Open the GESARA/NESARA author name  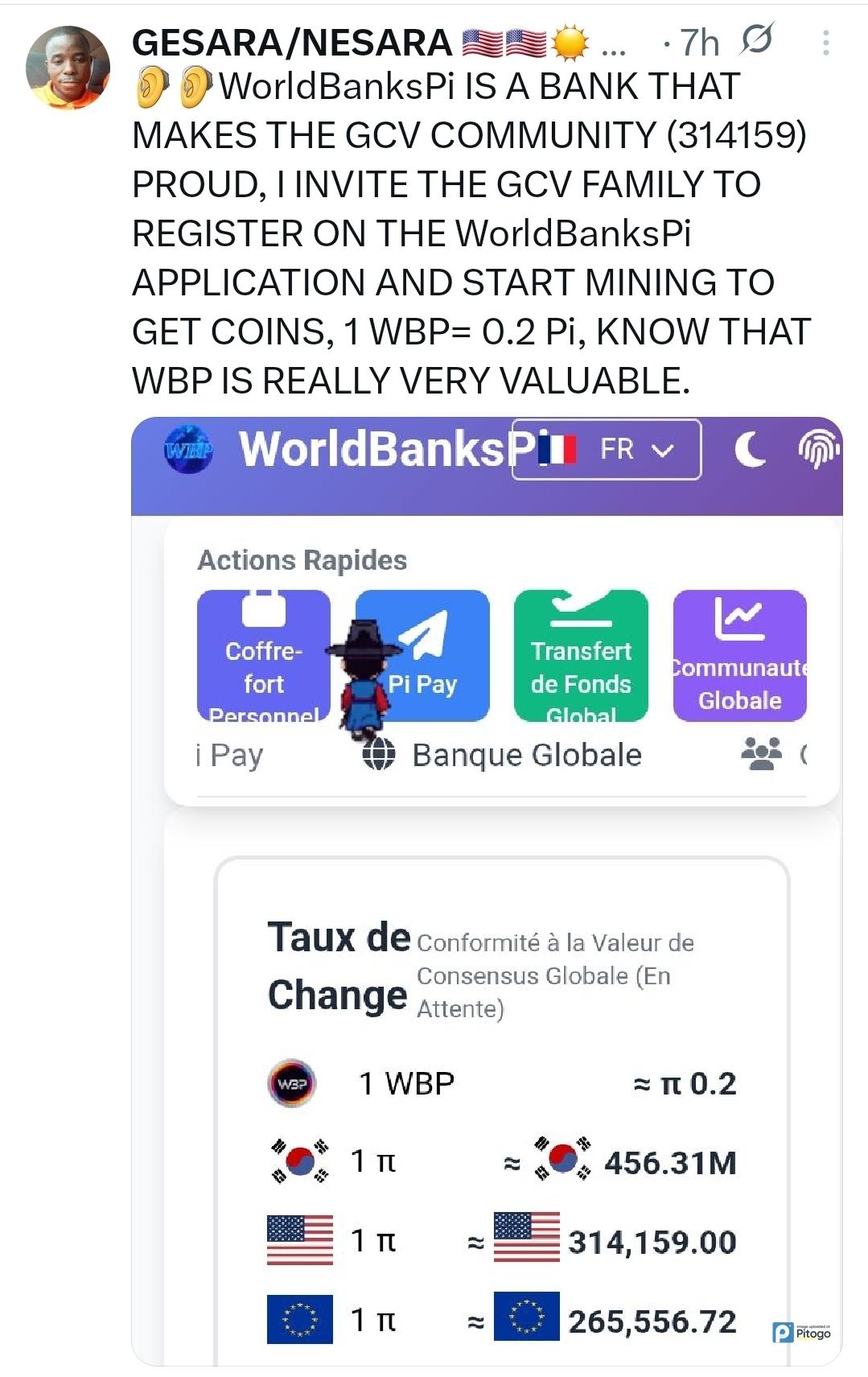291,43
